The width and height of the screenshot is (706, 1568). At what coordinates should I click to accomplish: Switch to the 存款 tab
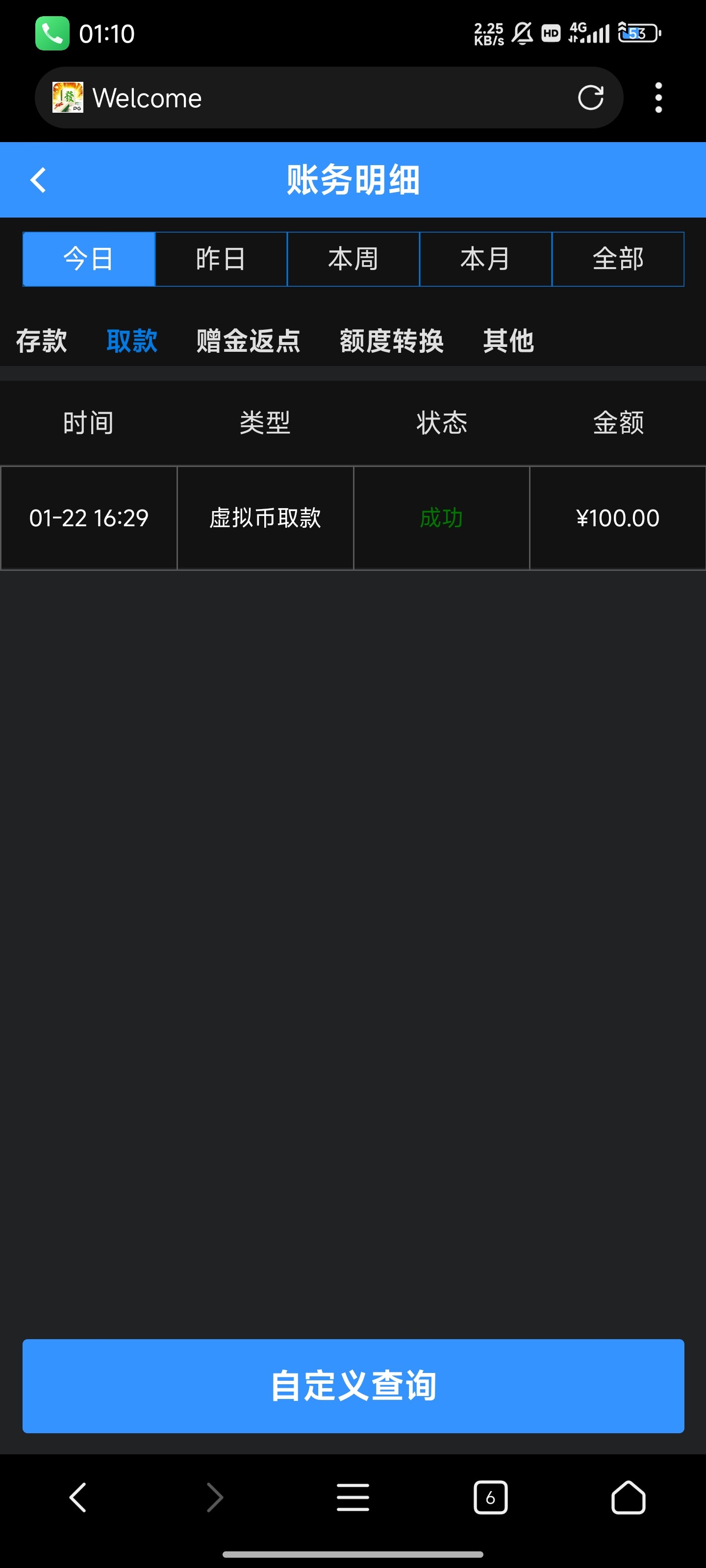click(x=41, y=341)
